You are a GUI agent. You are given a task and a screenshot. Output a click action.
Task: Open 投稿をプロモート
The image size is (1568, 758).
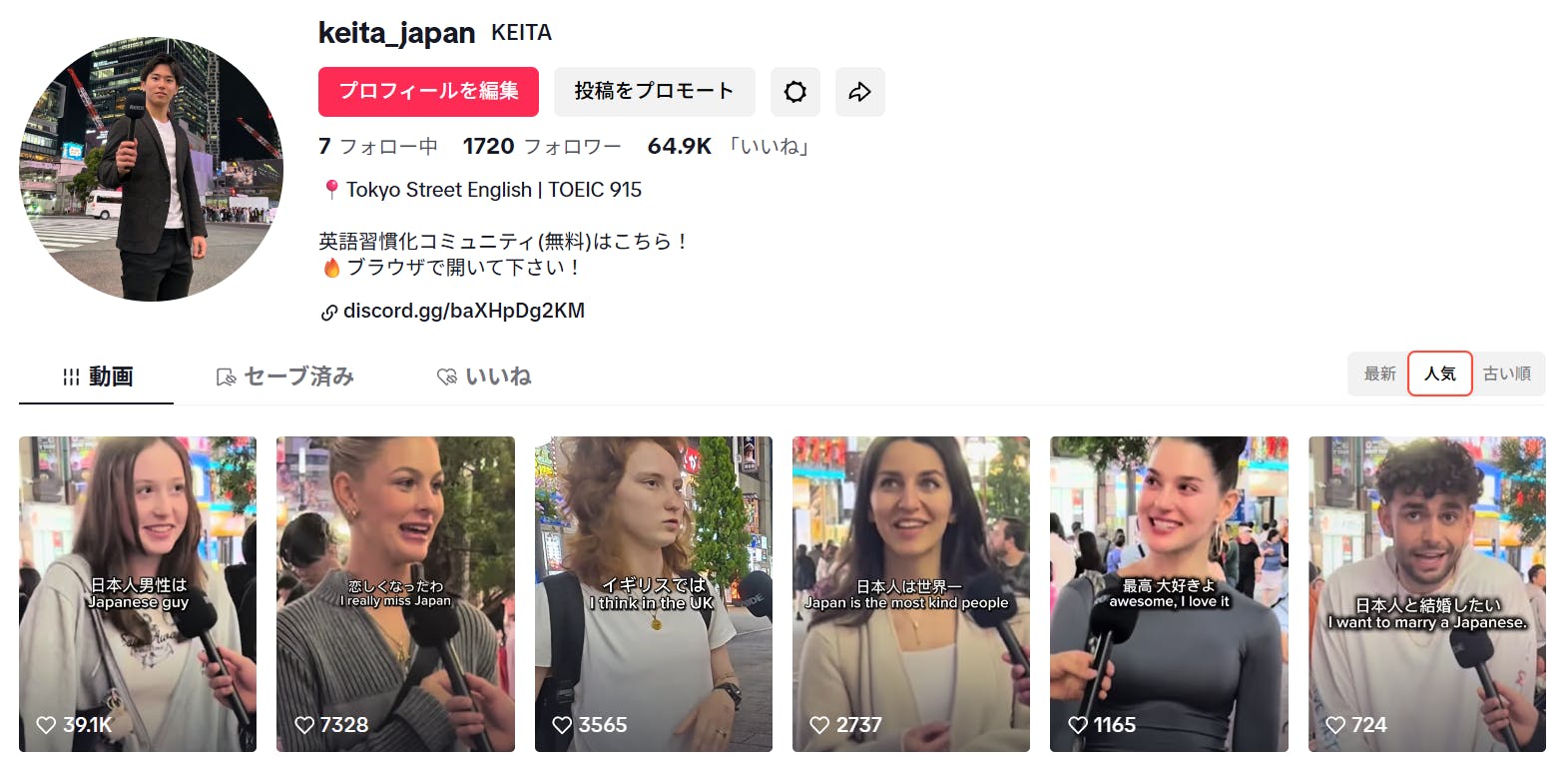click(655, 92)
